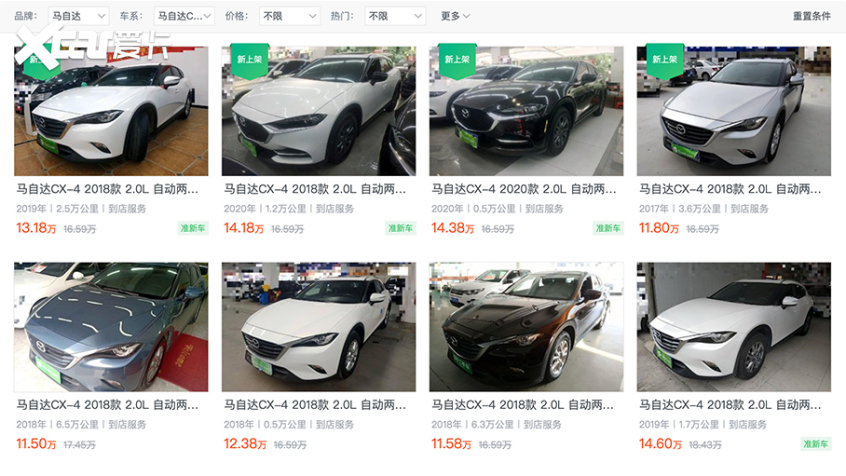Select the CX-4 listing priced 14.60万
The image size is (846, 476).
(733, 328)
